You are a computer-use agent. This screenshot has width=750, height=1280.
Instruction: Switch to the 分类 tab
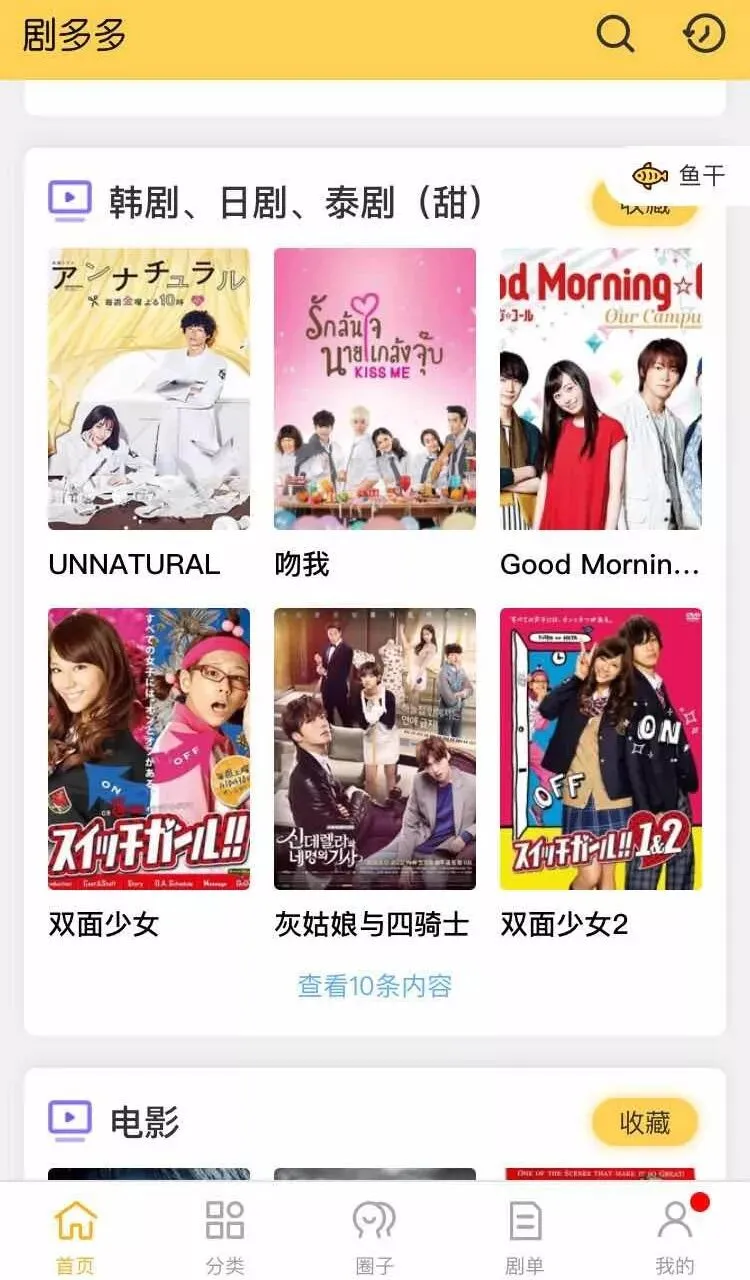coord(225,1238)
